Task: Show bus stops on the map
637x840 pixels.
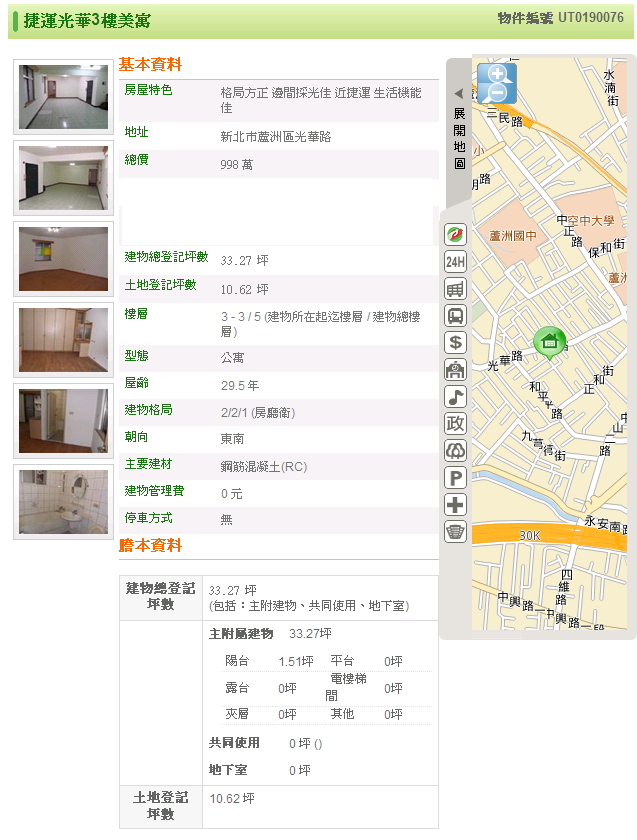Action: 455,316
